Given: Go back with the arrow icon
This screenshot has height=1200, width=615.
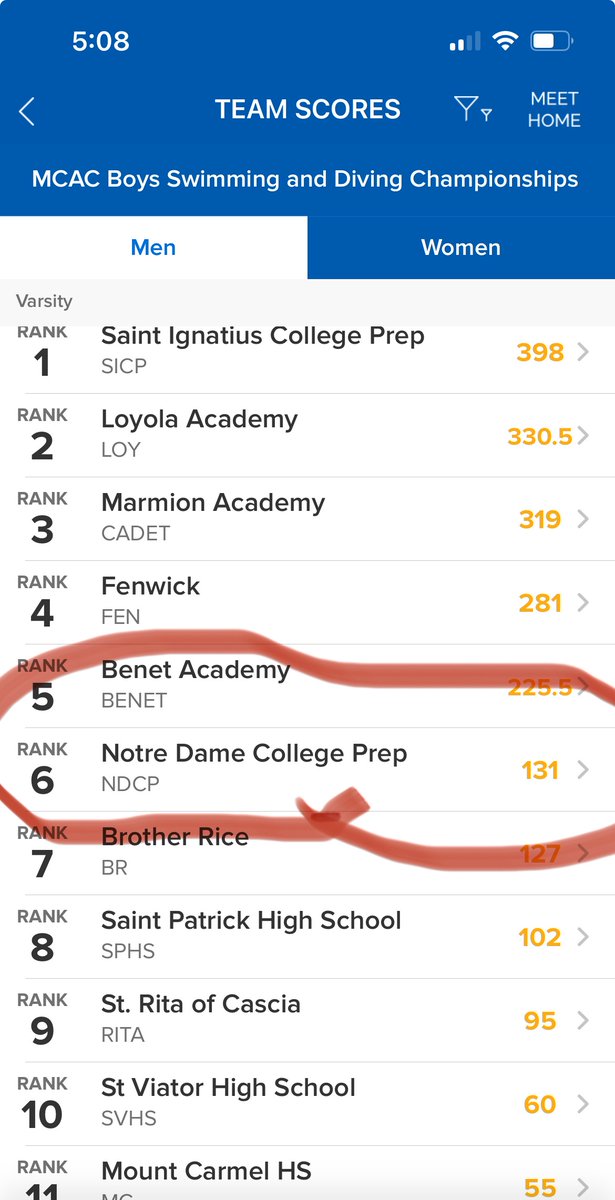Looking at the screenshot, I should pos(27,111).
